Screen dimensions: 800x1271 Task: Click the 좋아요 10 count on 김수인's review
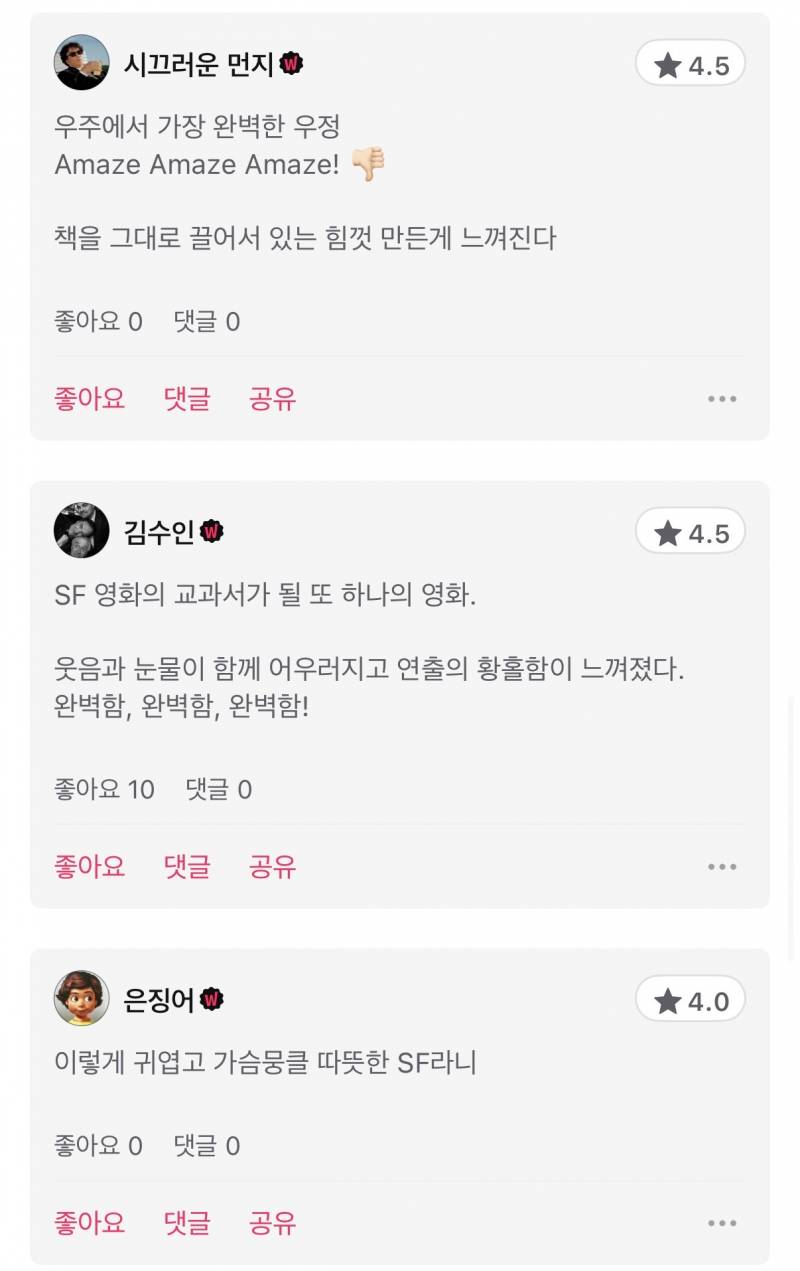click(x=106, y=789)
